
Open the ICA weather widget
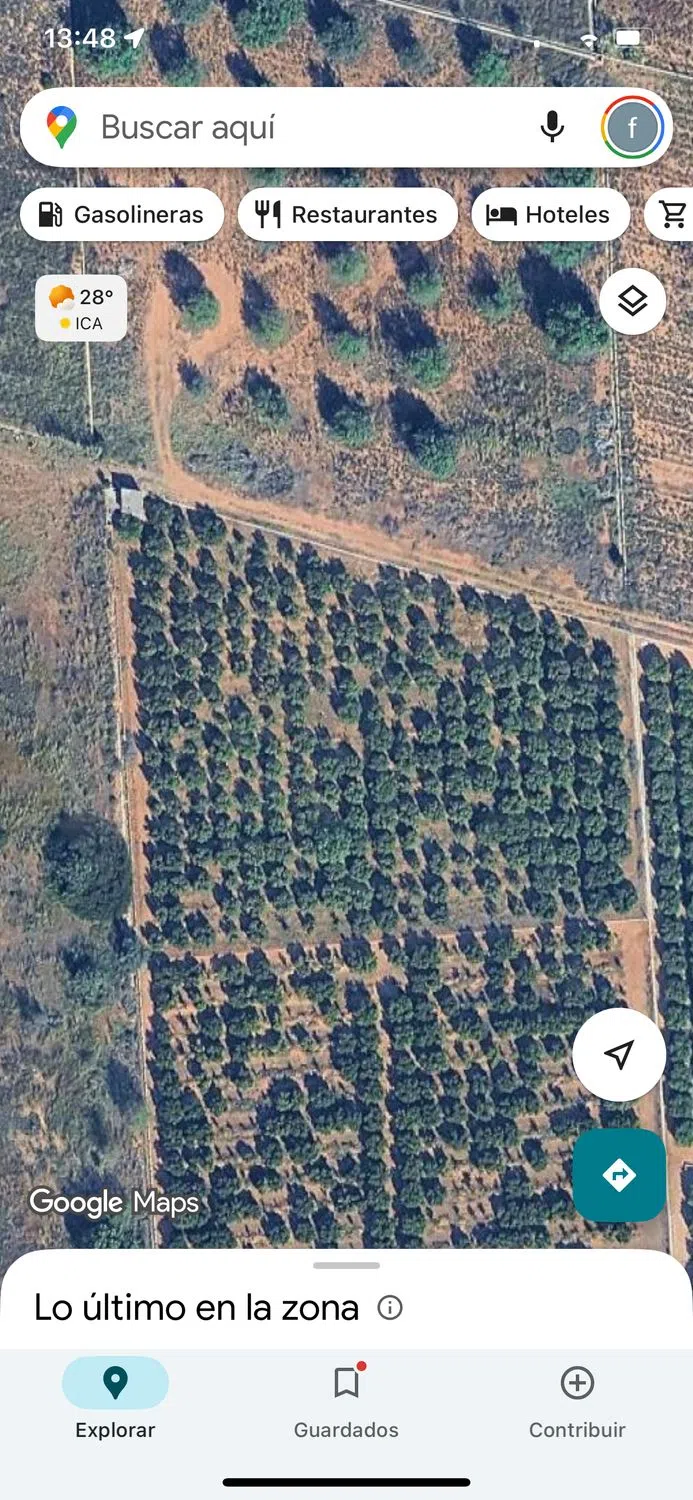coord(81,308)
